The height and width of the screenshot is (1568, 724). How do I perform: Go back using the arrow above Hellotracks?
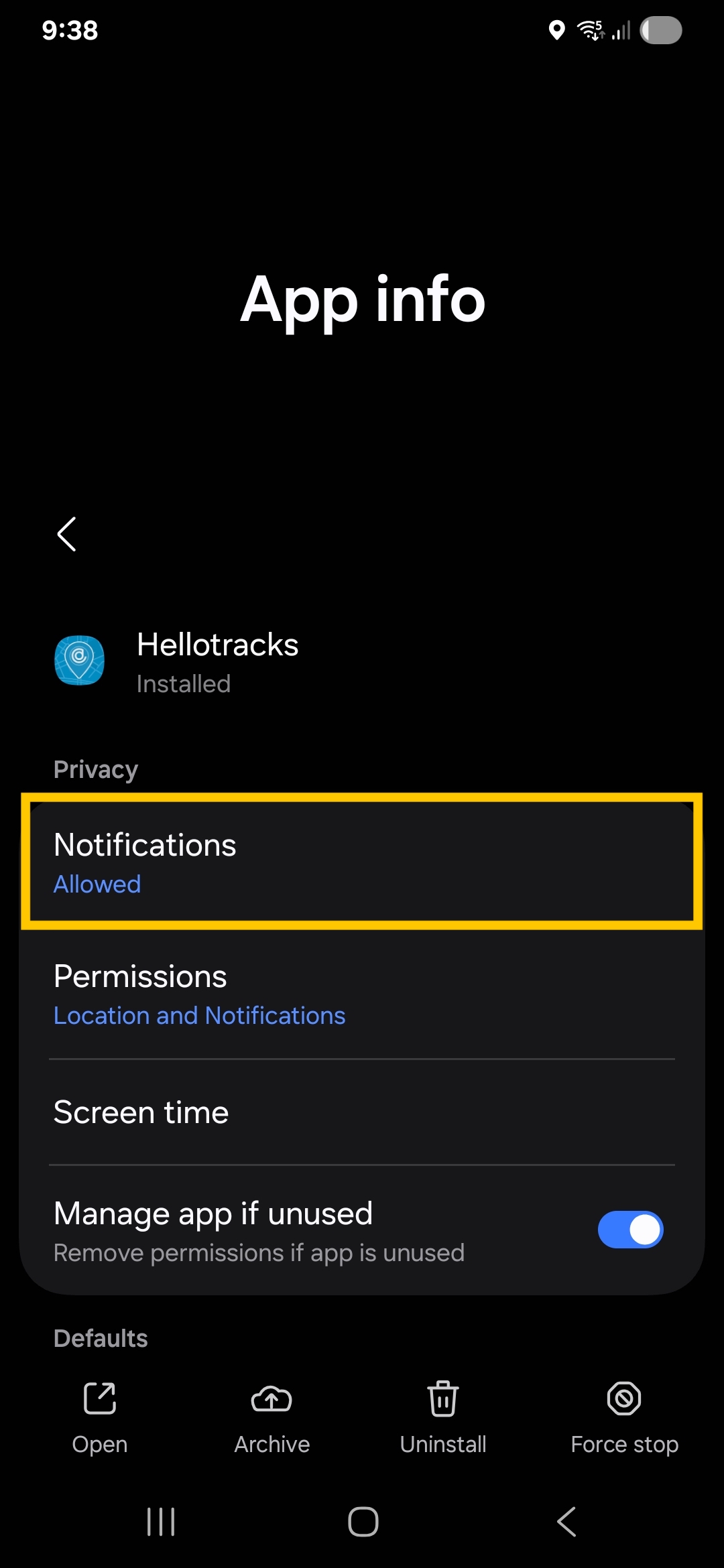point(66,534)
